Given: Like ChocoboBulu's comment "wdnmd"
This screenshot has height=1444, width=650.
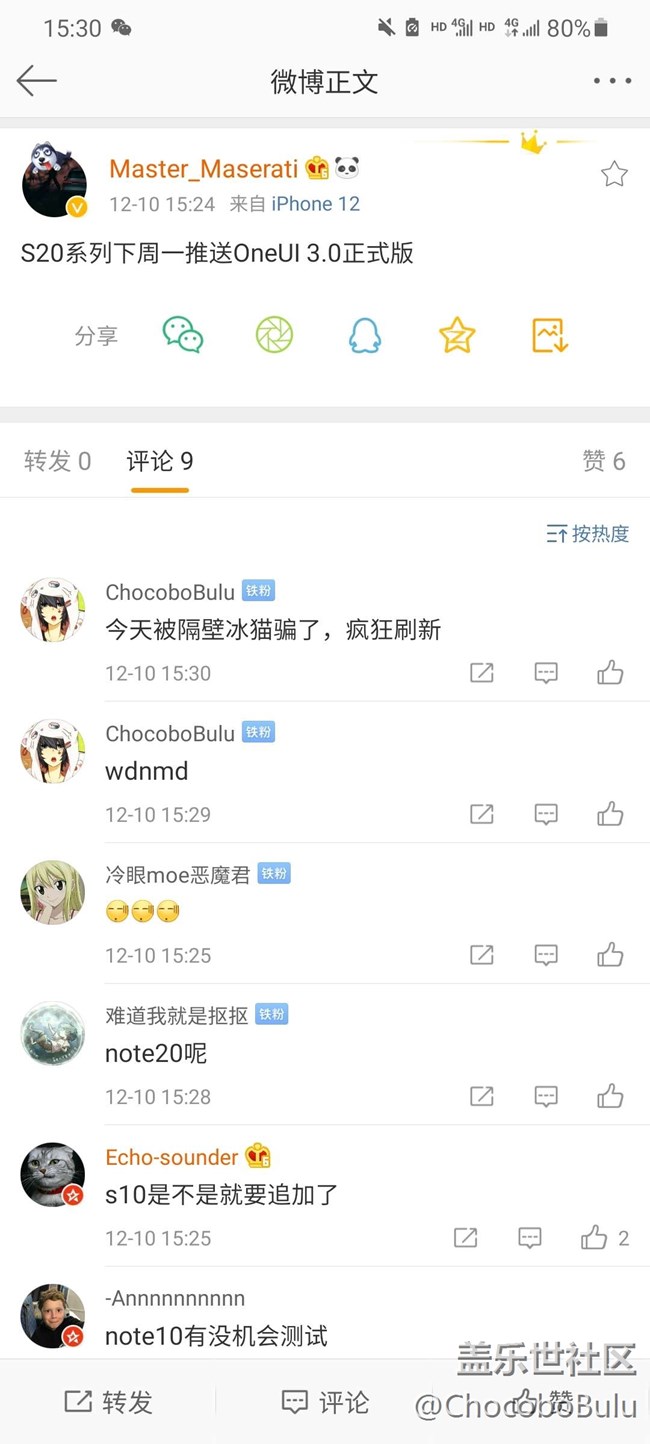Looking at the screenshot, I should (610, 815).
